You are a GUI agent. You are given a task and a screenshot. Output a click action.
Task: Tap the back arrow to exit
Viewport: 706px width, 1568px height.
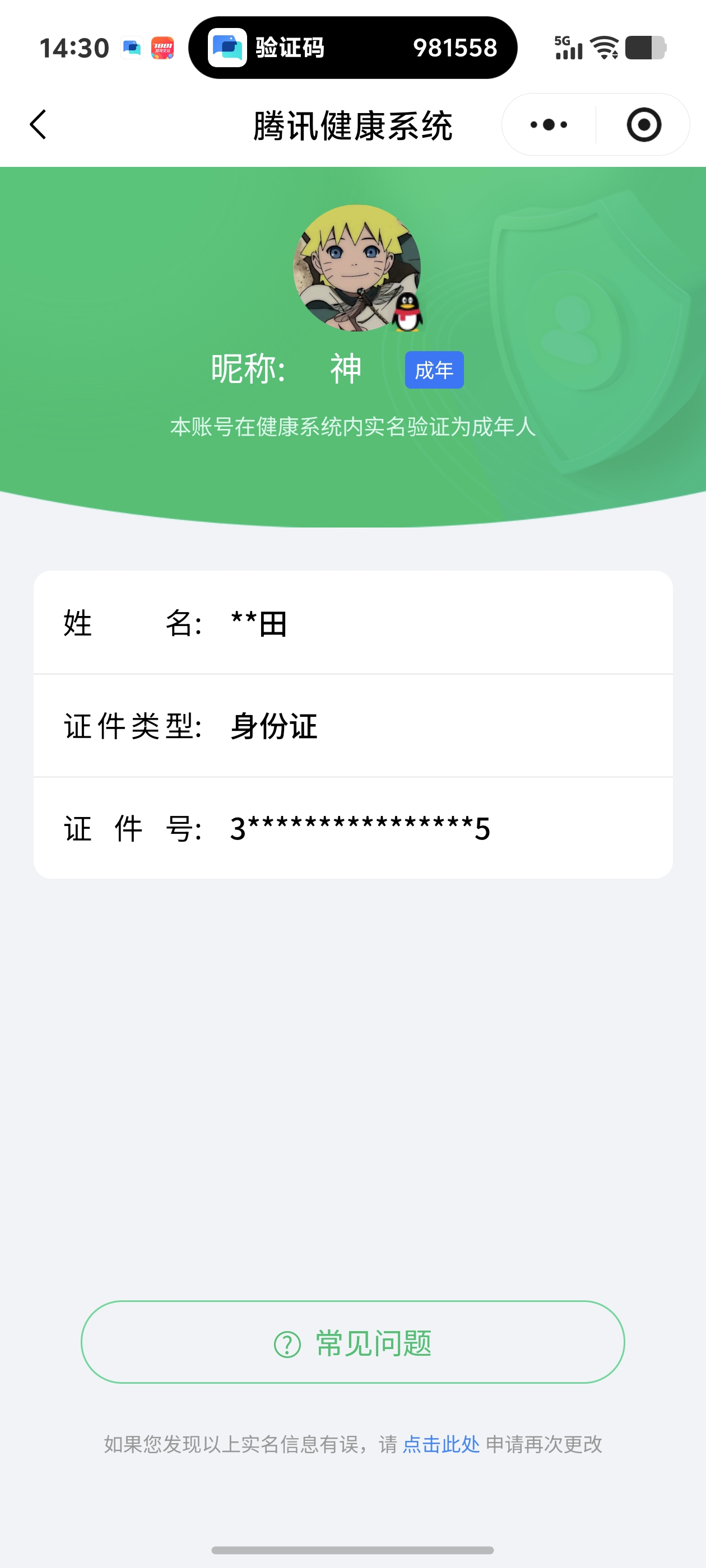38,124
